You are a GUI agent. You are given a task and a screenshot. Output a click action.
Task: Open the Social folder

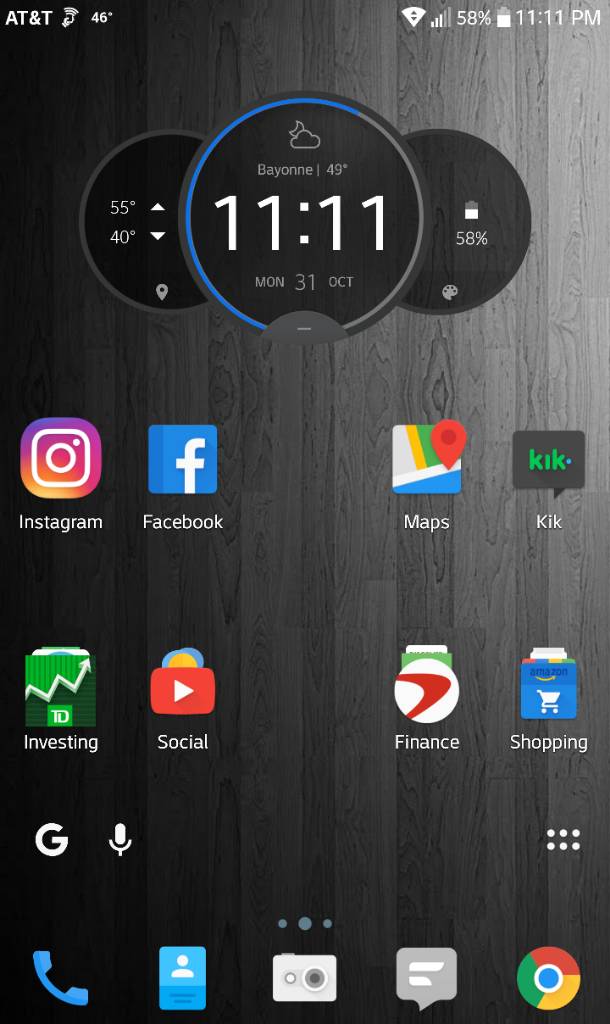182,686
